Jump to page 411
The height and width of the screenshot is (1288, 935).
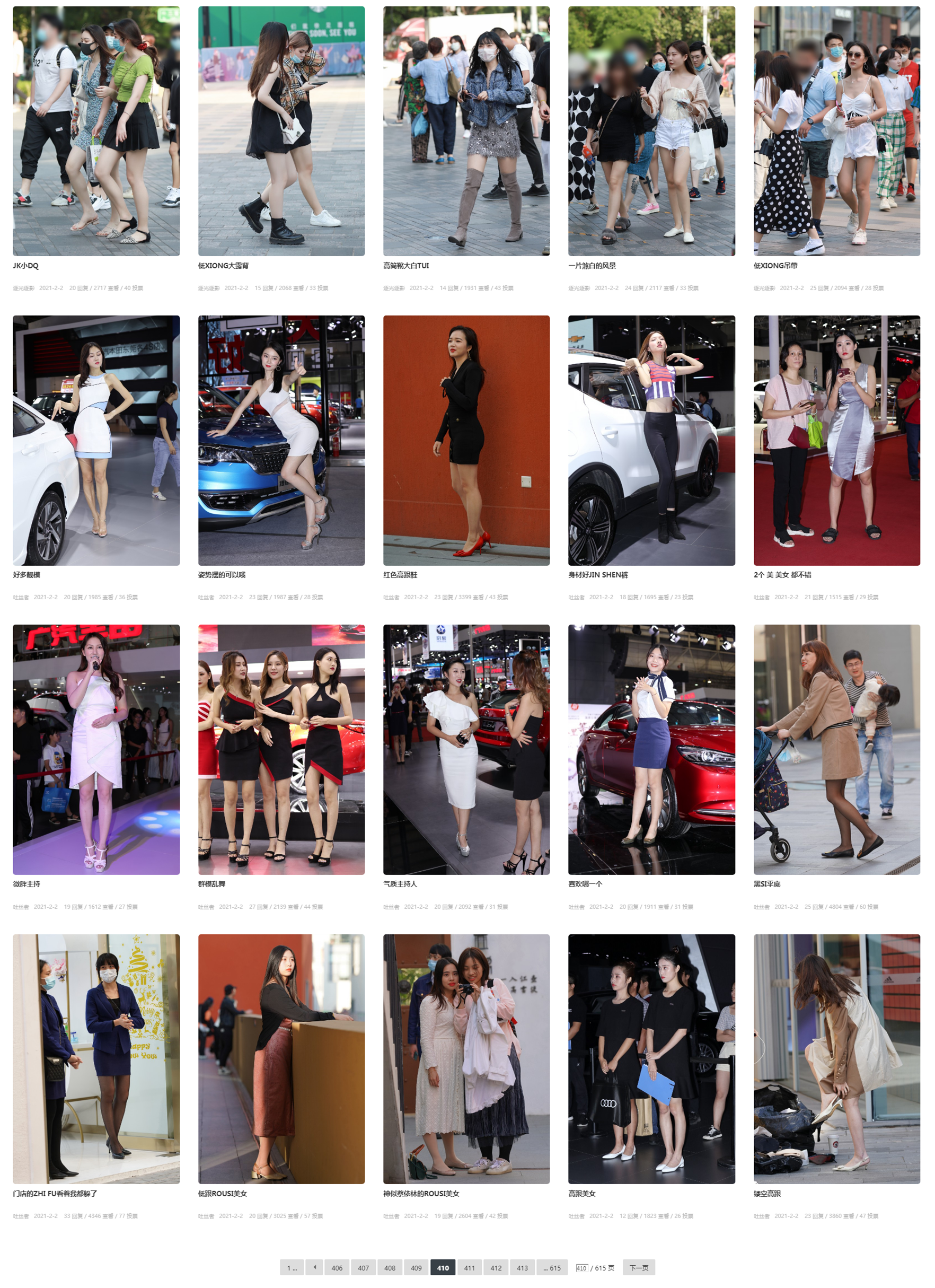pos(470,1267)
